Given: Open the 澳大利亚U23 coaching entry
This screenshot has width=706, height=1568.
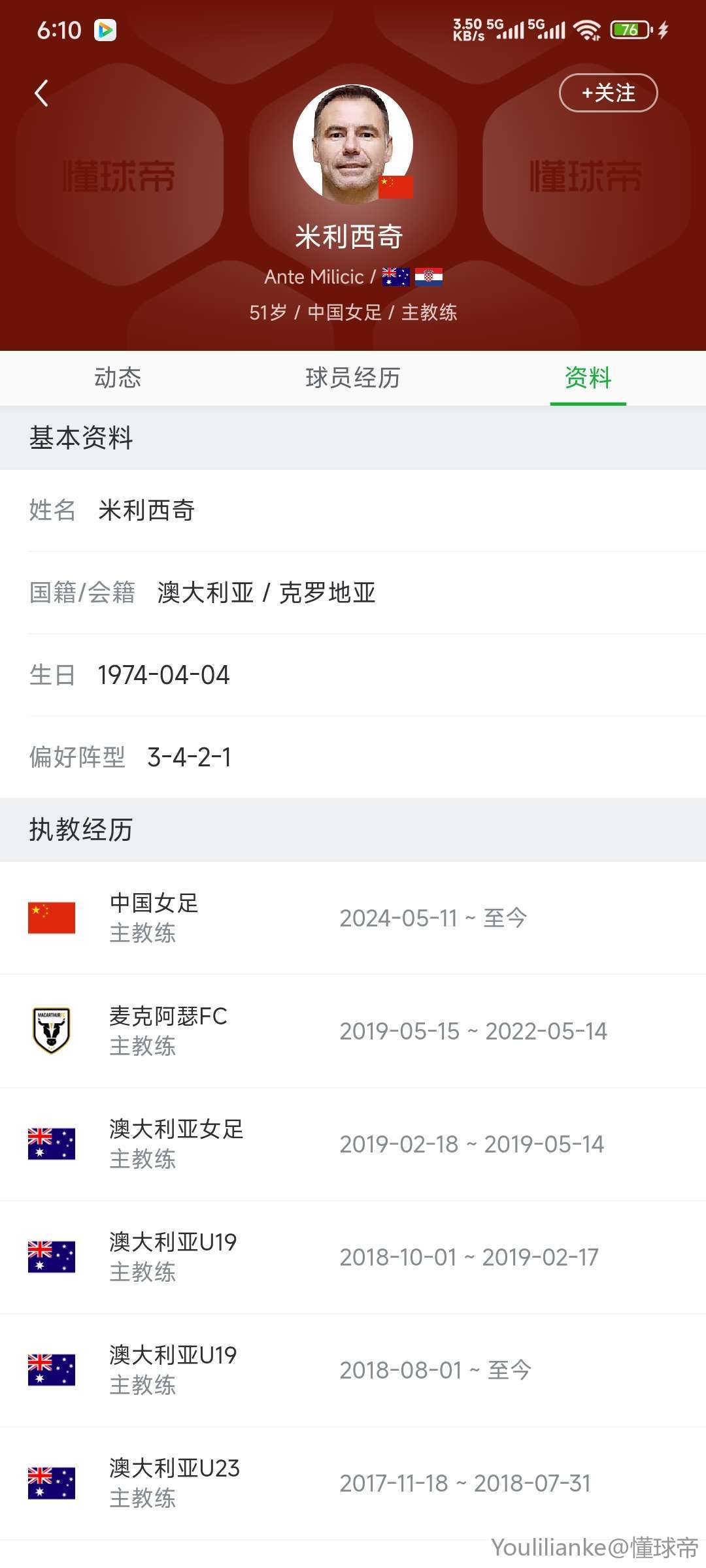Looking at the screenshot, I should pos(353,1483).
